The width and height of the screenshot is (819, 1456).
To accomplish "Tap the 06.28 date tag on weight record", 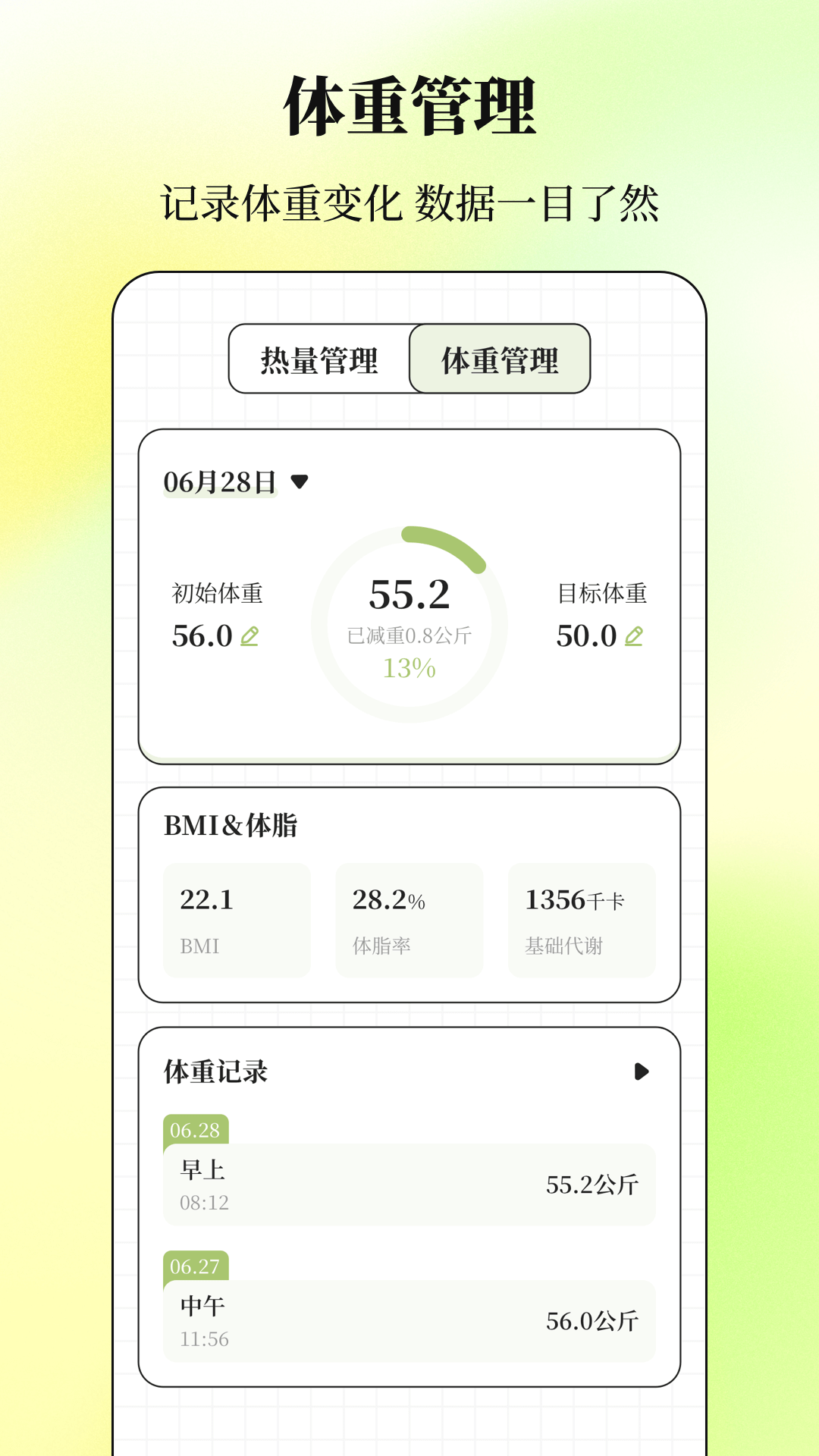I will (196, 1129).
